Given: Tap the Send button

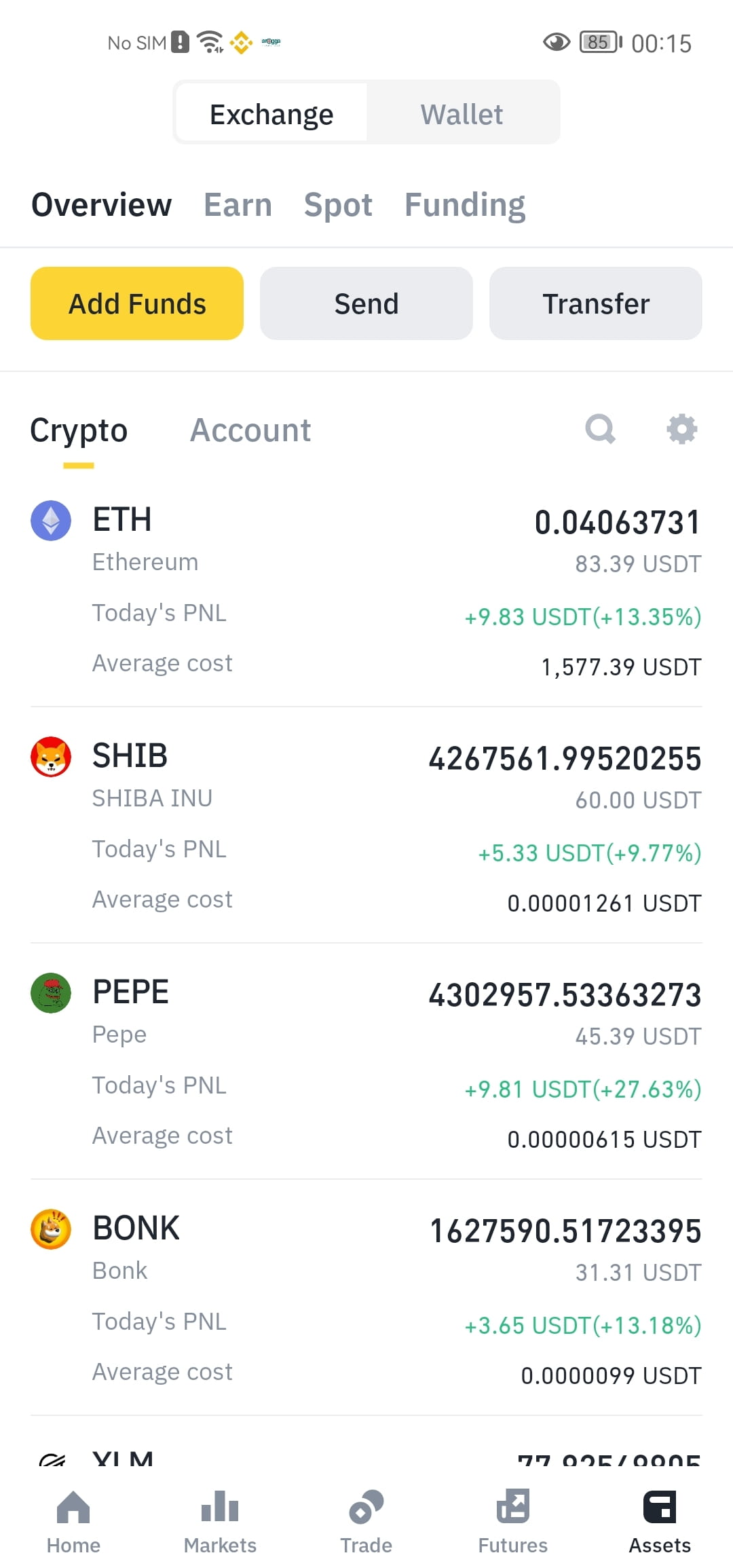Looking at the screenshot, I should [366, 303].
